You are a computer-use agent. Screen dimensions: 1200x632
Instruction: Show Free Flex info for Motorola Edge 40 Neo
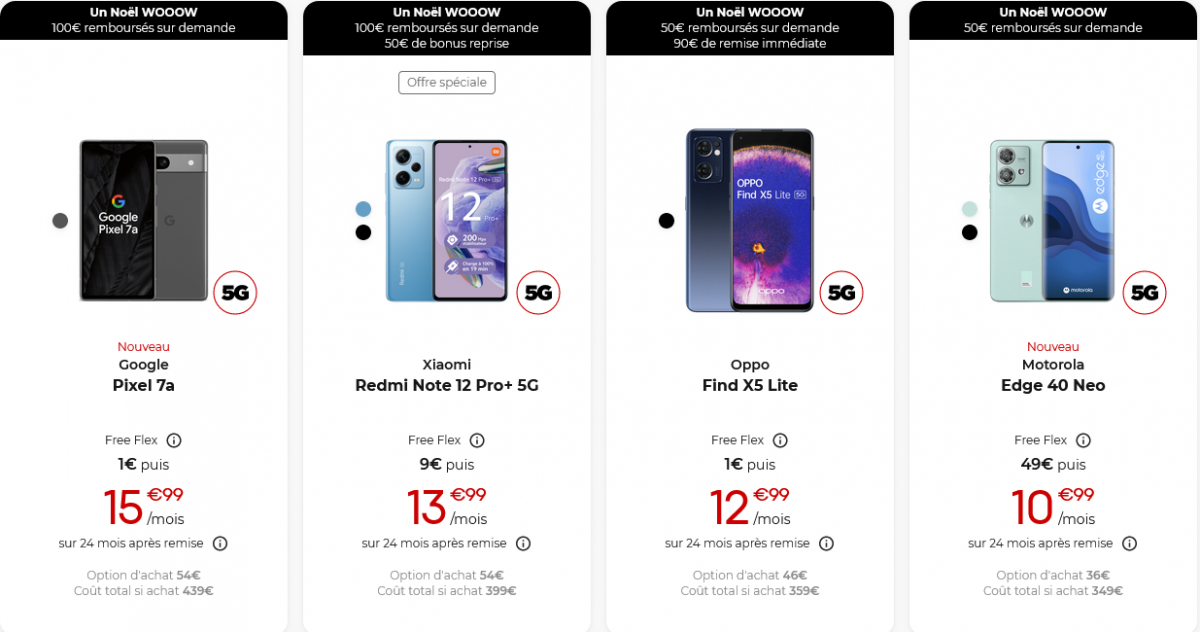click(x=1083, y=440)
